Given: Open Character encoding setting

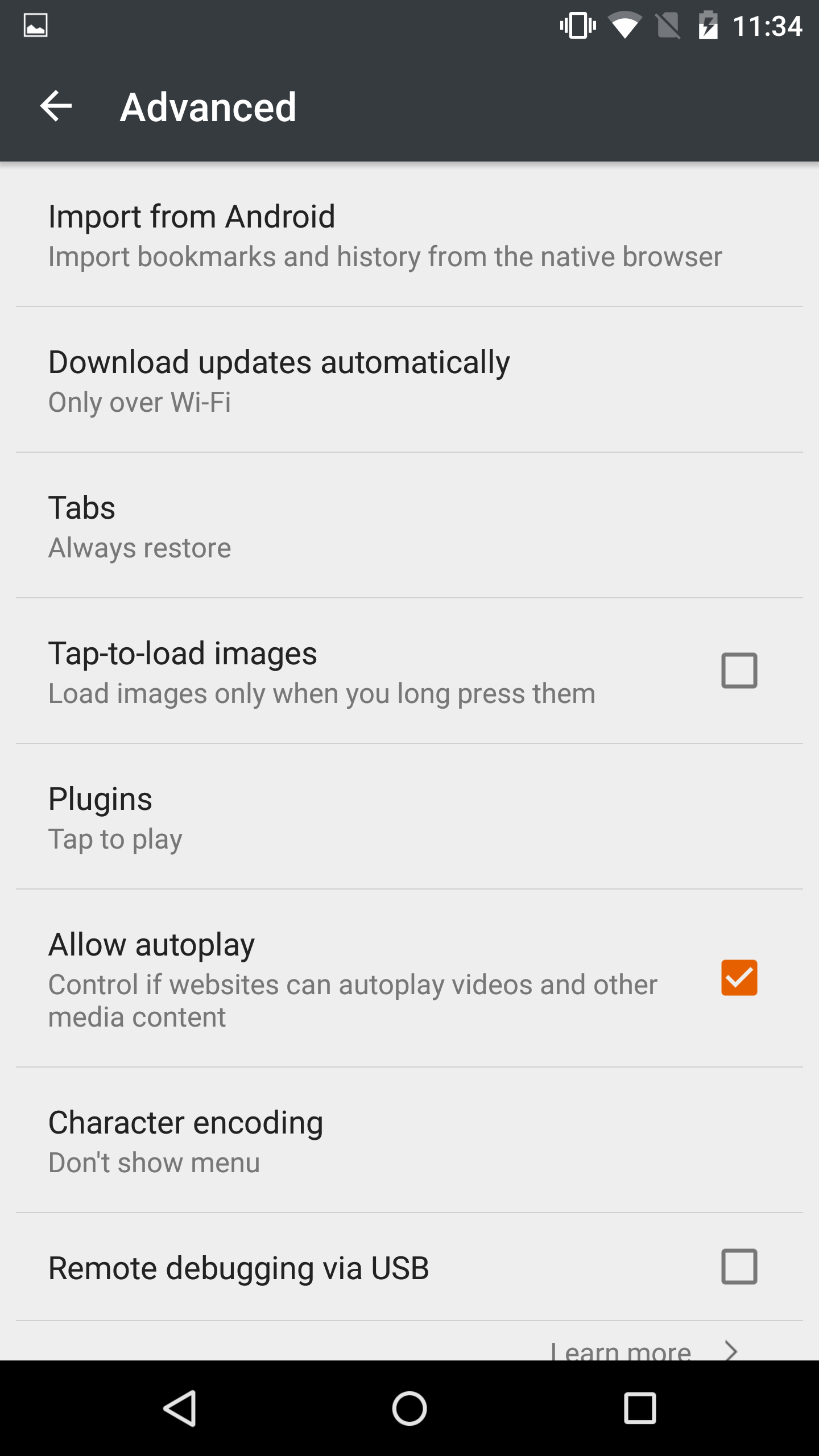Looking at the screenshot, I should click(x=185, y=1140).
